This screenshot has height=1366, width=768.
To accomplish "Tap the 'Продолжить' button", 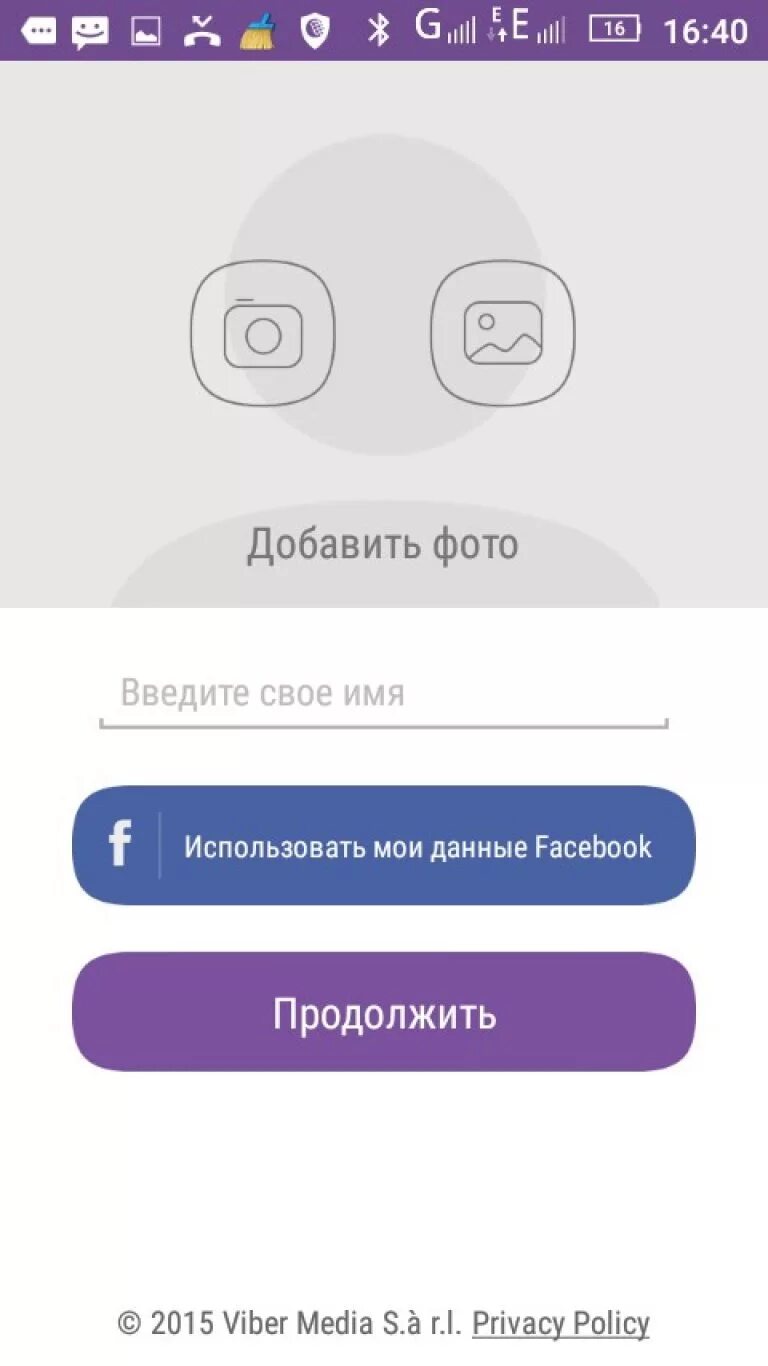I will (x=383, y=1012).
